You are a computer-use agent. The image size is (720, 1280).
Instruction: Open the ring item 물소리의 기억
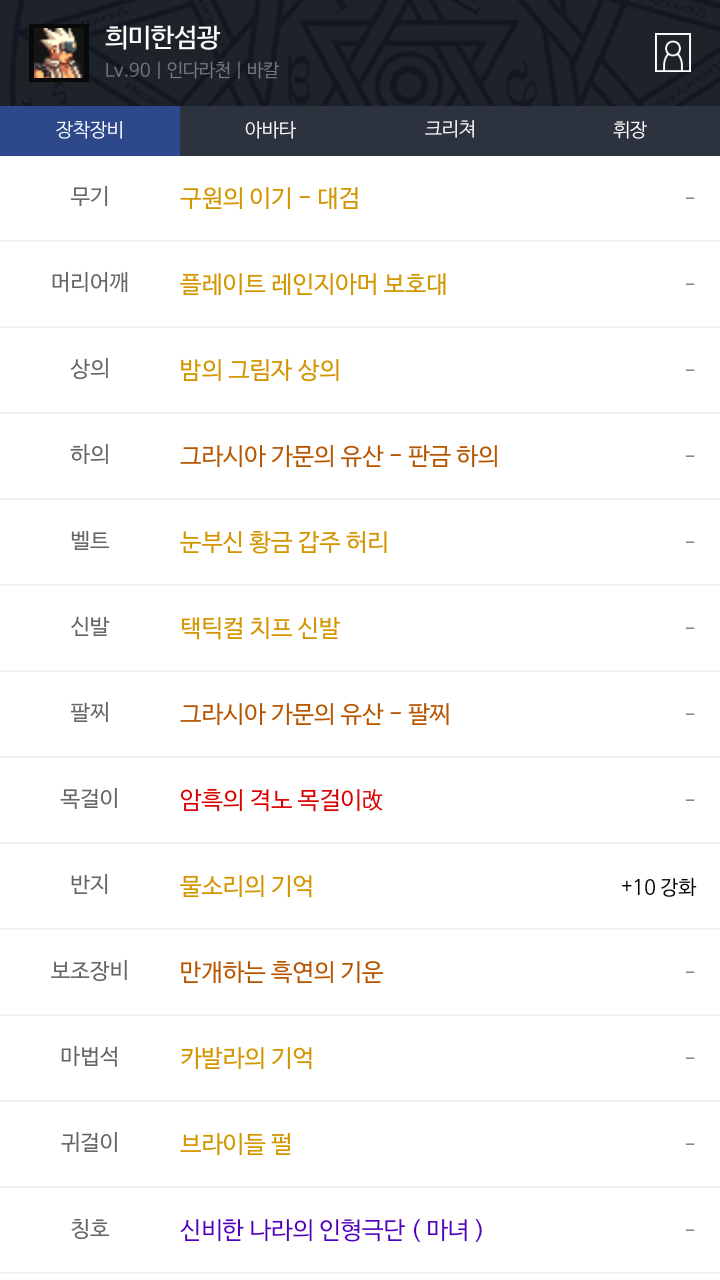tap(247, 886)
